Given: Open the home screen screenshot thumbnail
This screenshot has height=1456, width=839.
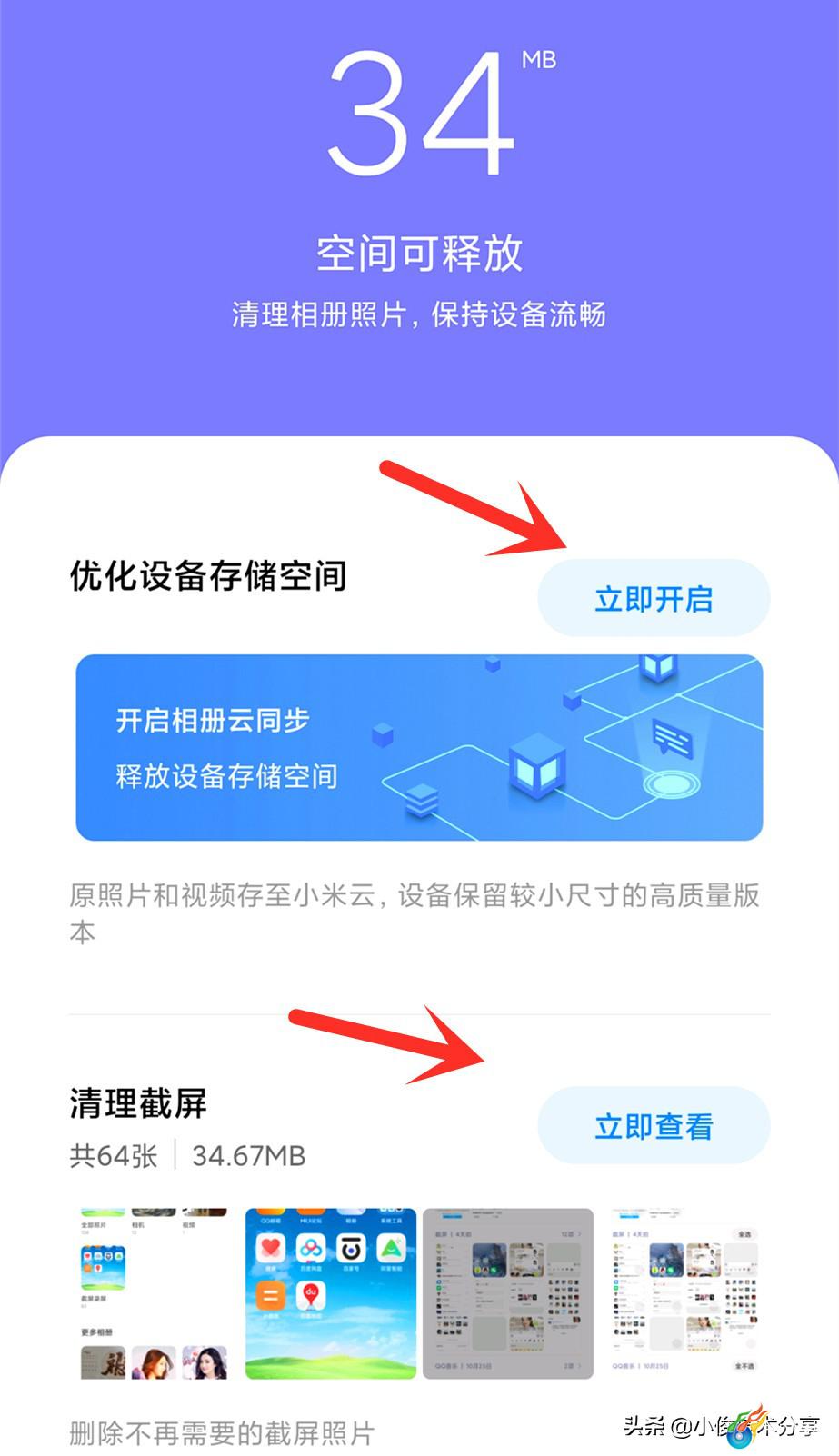Looking at the screenshot, I should pos(331,1293).
